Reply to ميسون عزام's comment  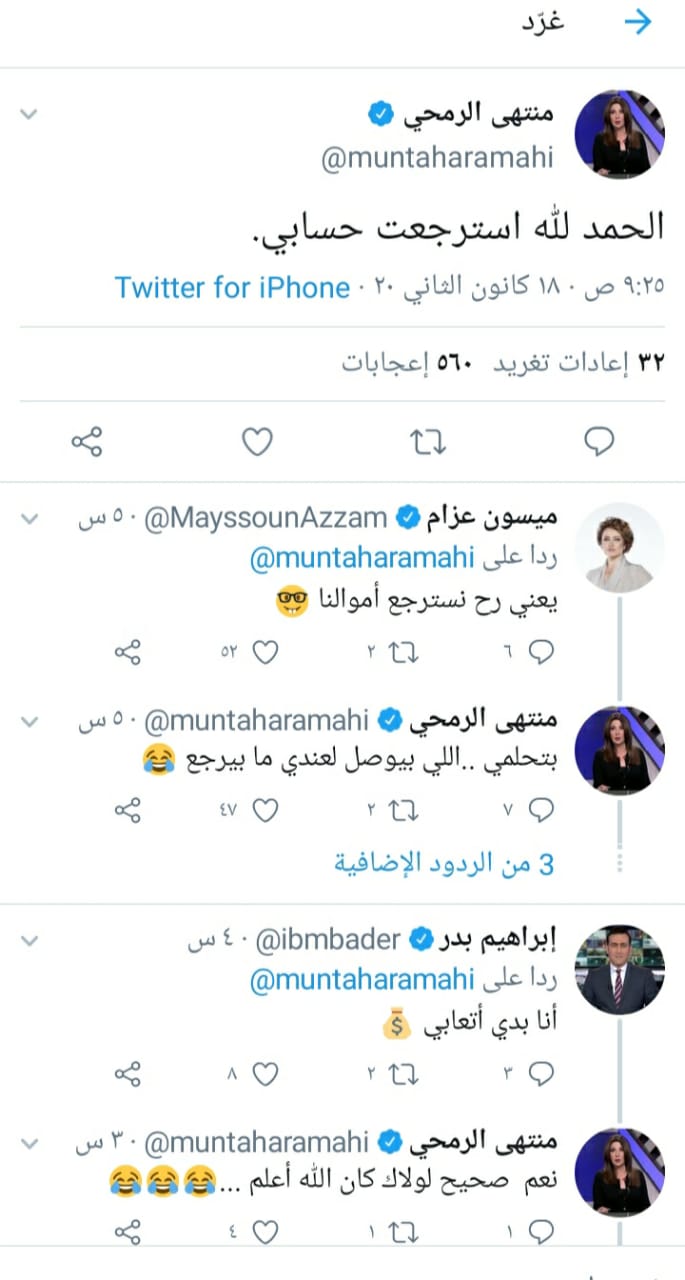pos(541,653)
